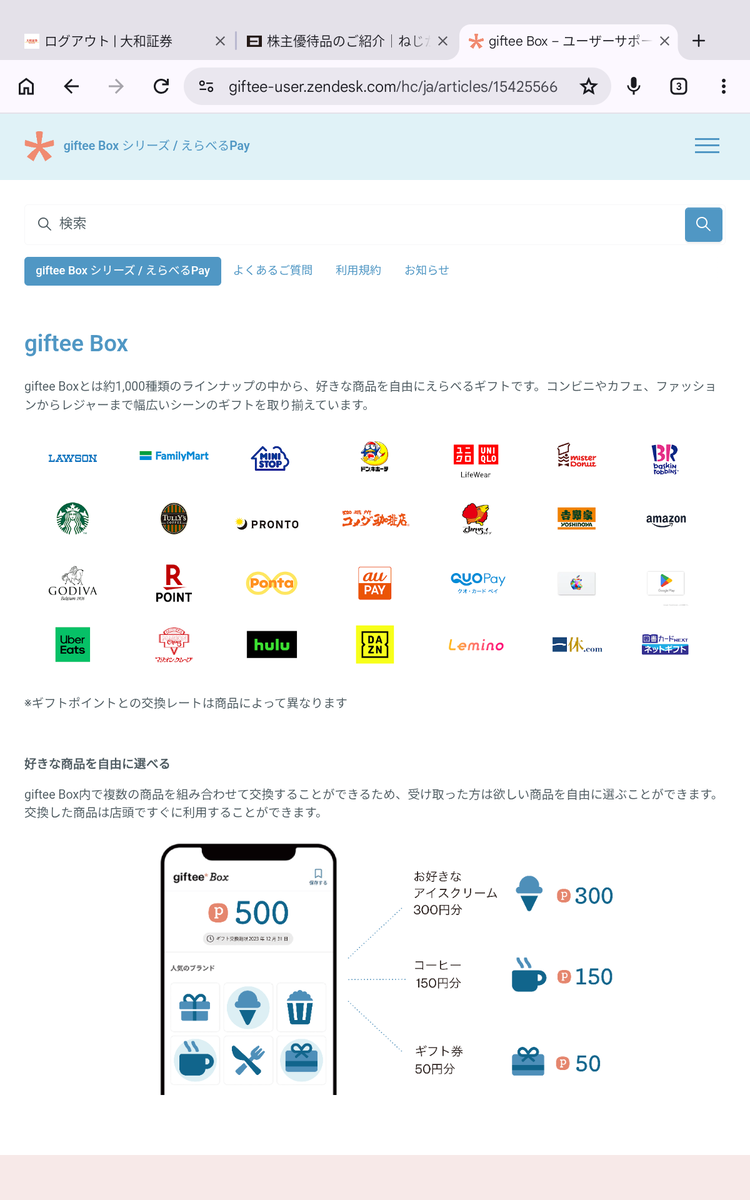Screen dimensions: 750x1200
Task: Close the ログアウト | 大和証券 browser tab
Action: (221, 41)
